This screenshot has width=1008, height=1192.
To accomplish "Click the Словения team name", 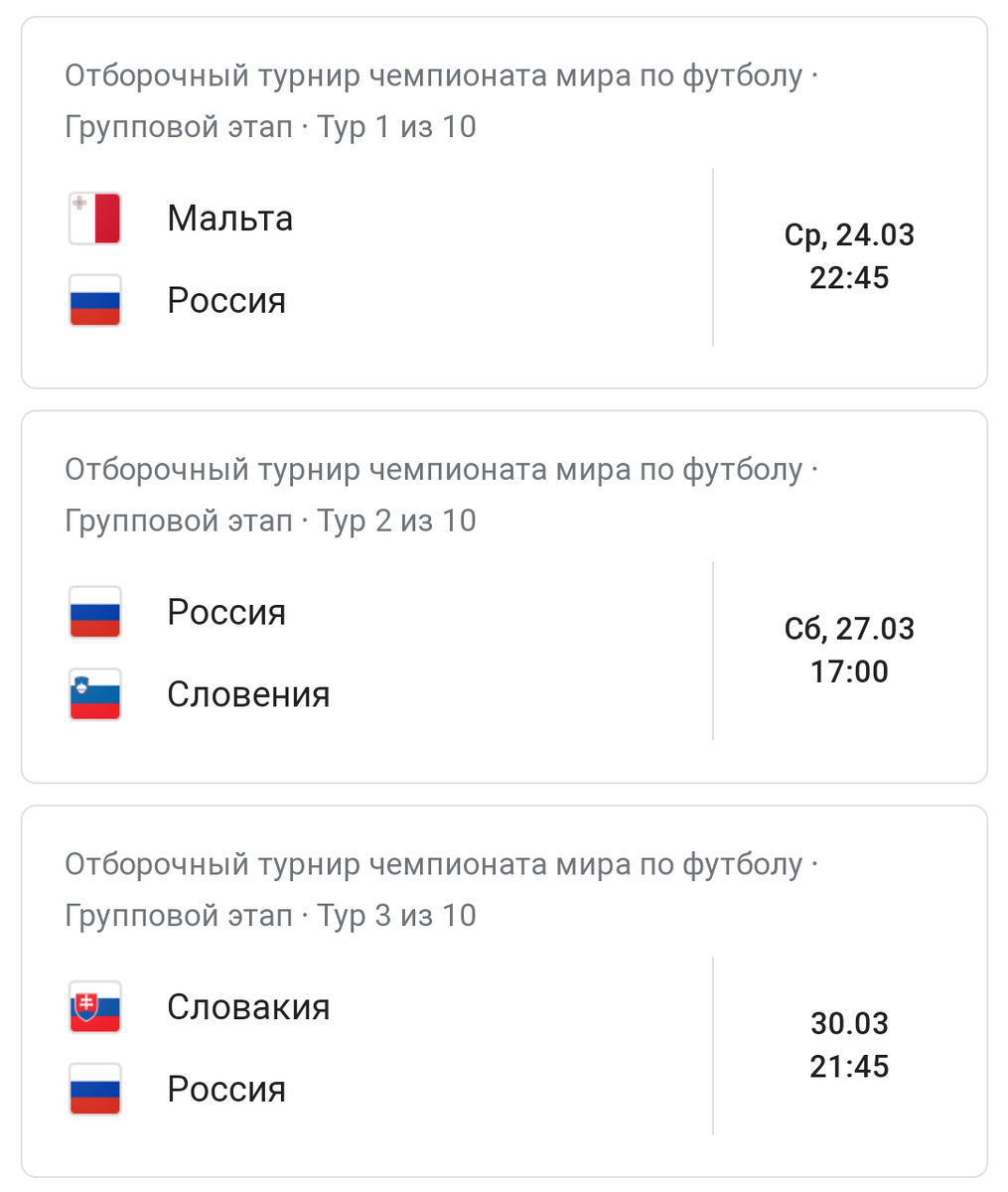I will 248,694.
